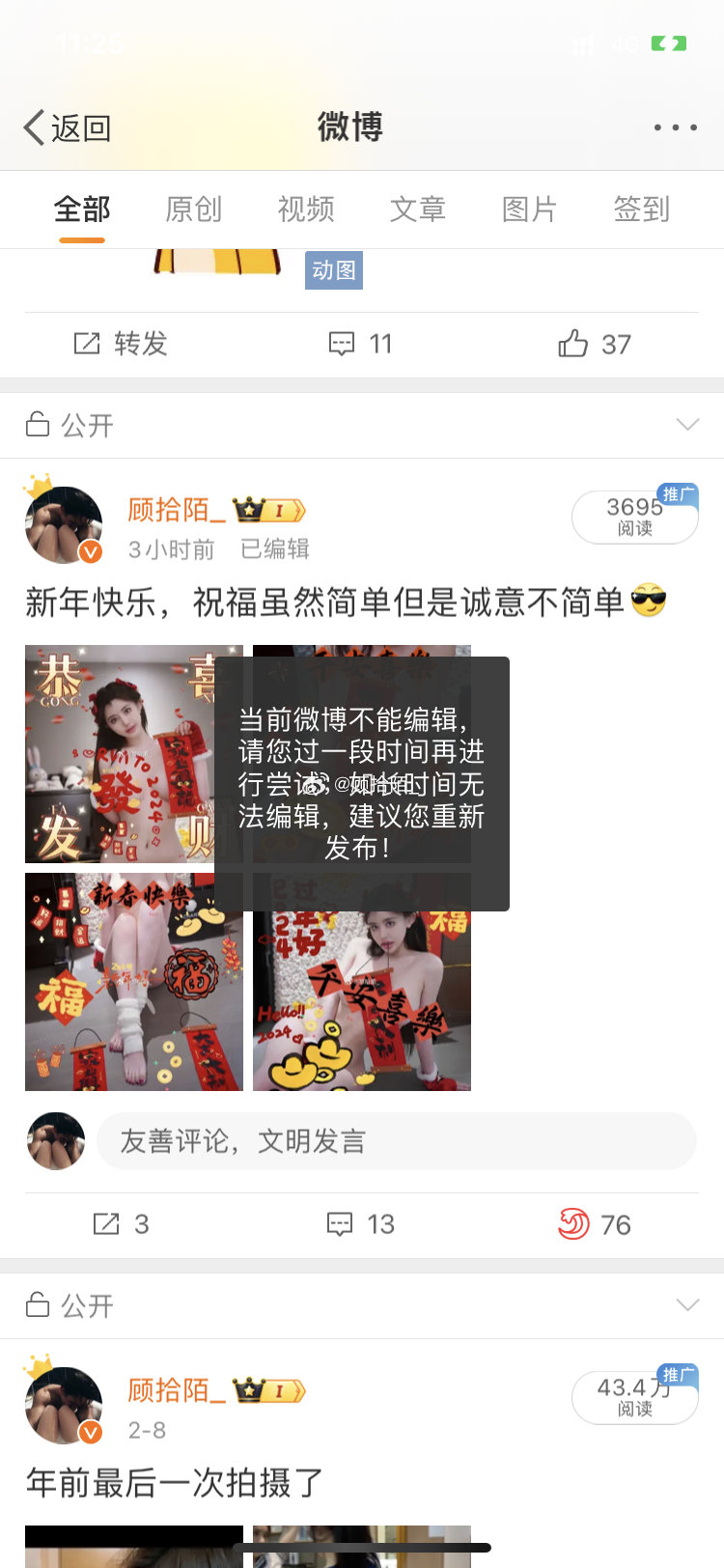Show the 全部 tab
This screenshot has width=724, height=1568.
point(82,209)
